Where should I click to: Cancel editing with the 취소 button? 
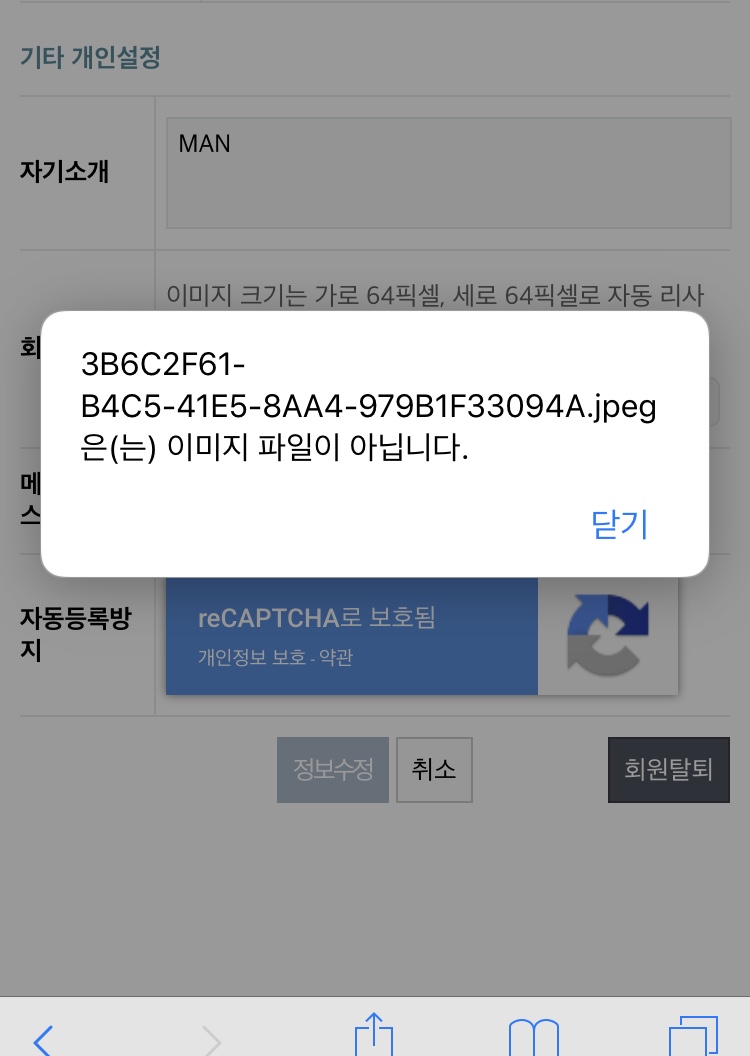[434, 769]
